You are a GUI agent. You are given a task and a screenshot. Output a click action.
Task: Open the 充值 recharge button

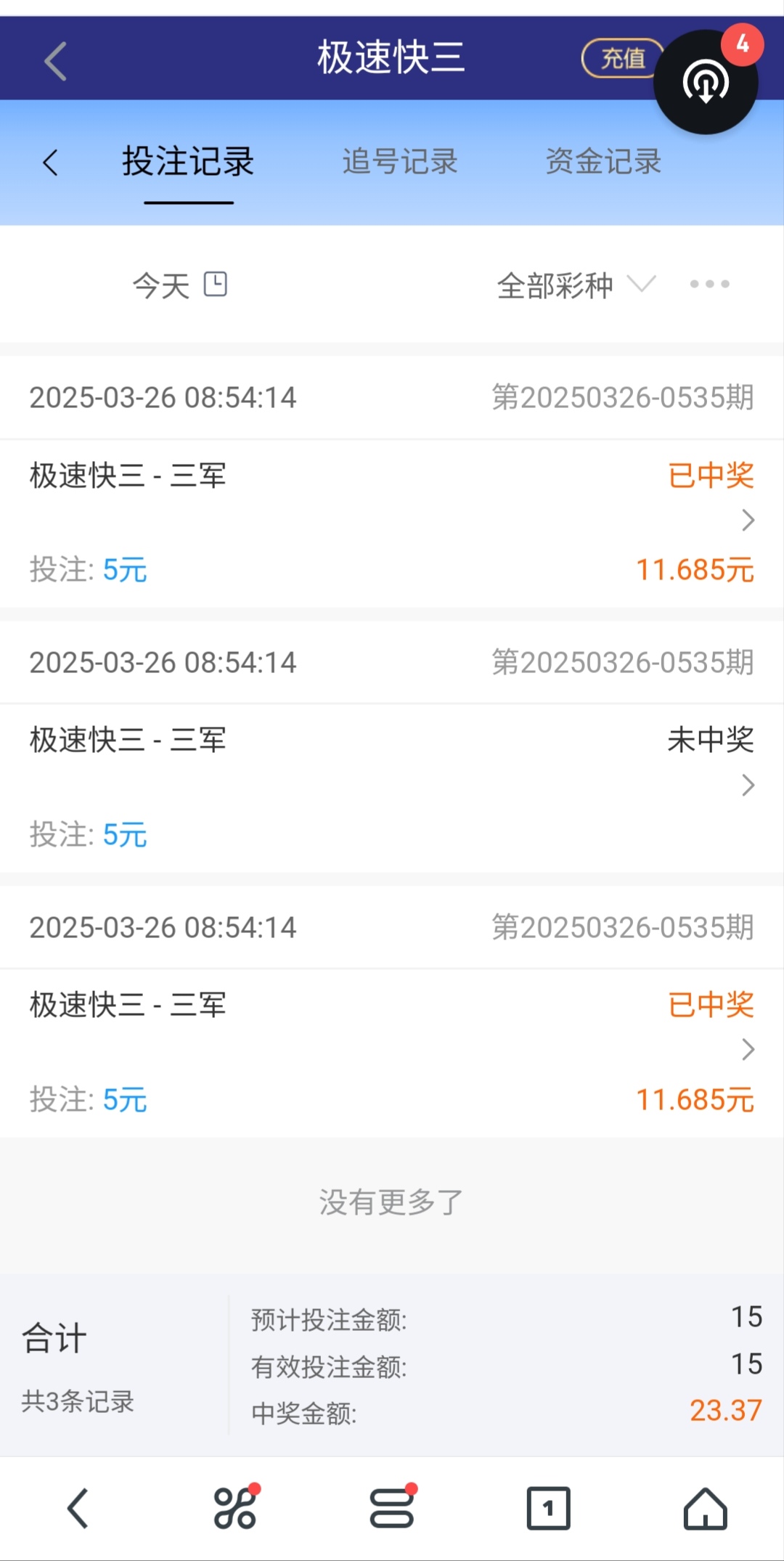(x=622, y=58)
